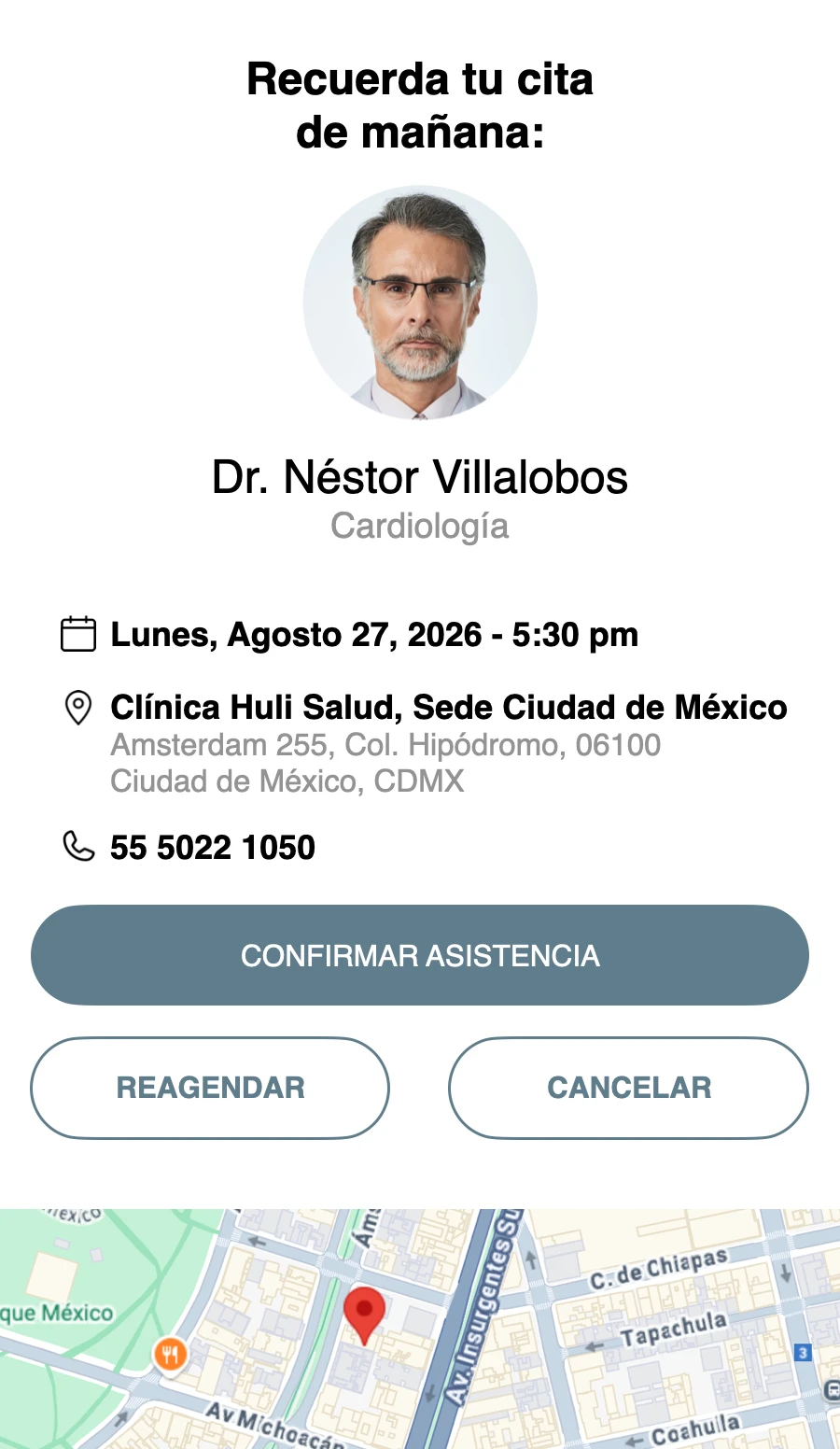
Task: Select the Cardiología specialty label
Action: (419, 527)
